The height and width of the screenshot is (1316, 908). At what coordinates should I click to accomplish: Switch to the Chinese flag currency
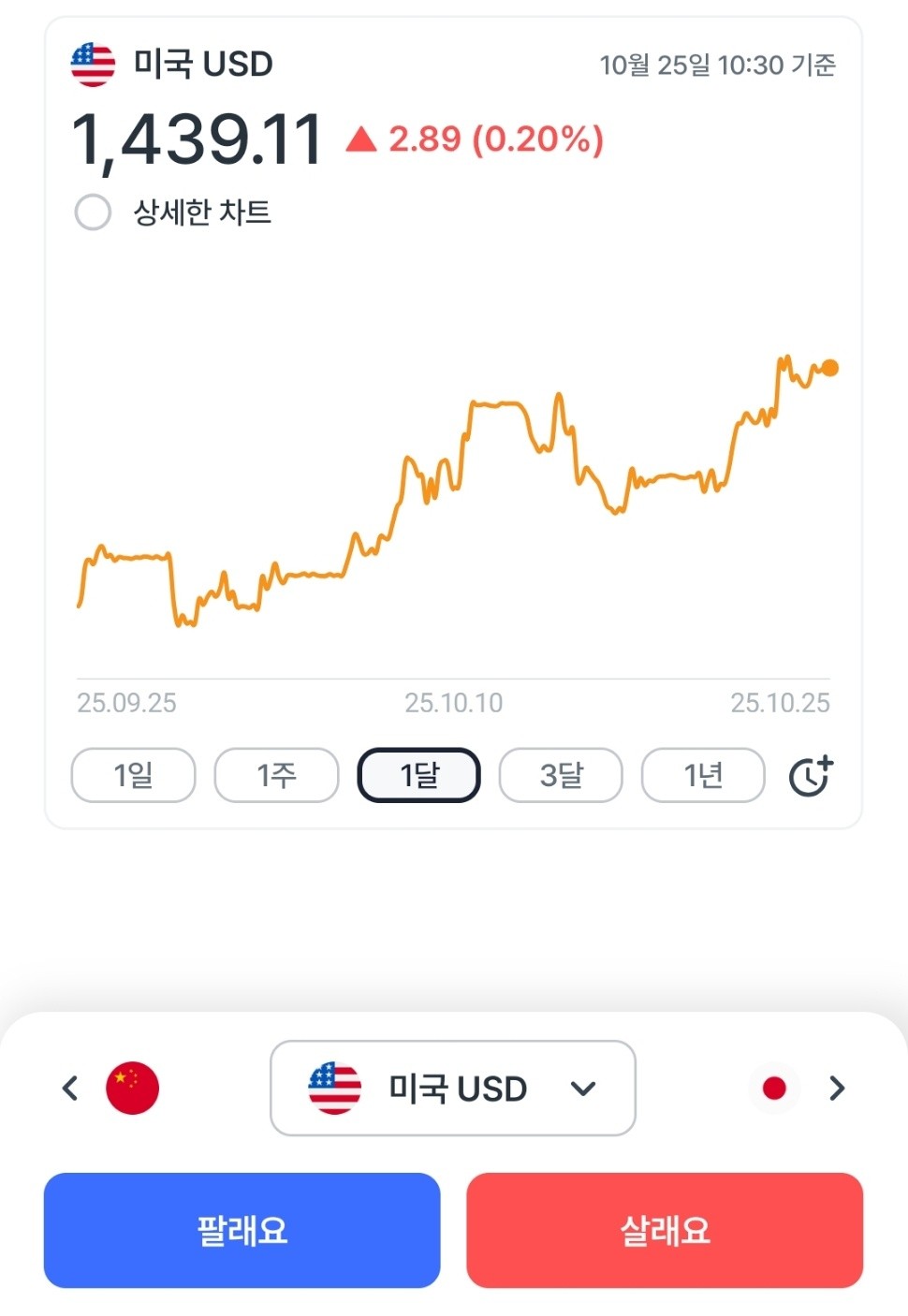(133, 1089)
